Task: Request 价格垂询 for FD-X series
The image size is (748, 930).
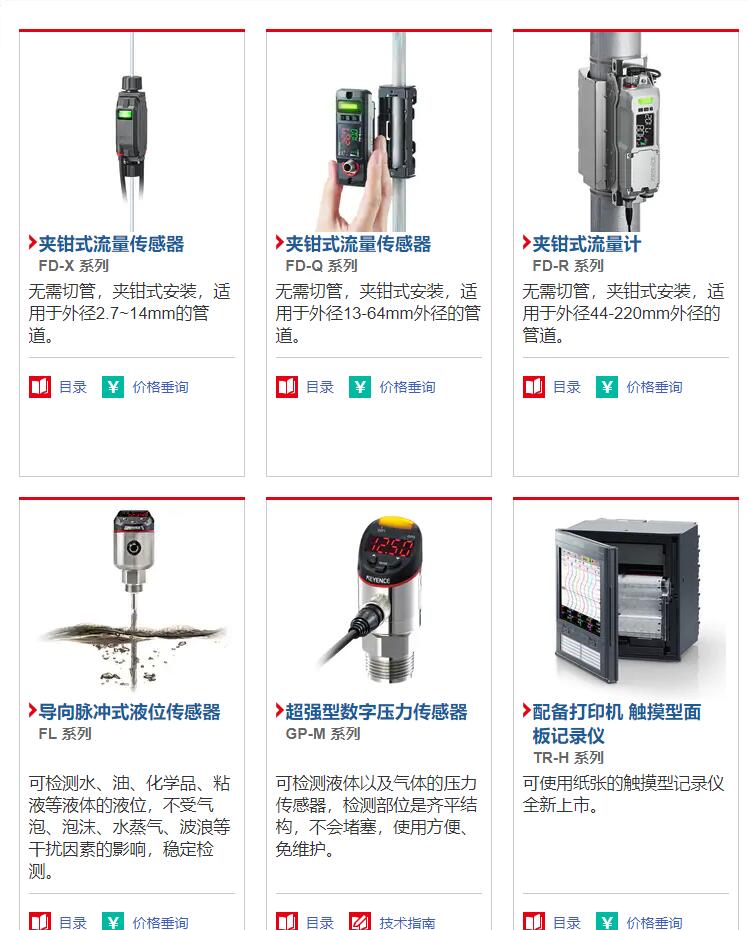Action: point(160,387)
